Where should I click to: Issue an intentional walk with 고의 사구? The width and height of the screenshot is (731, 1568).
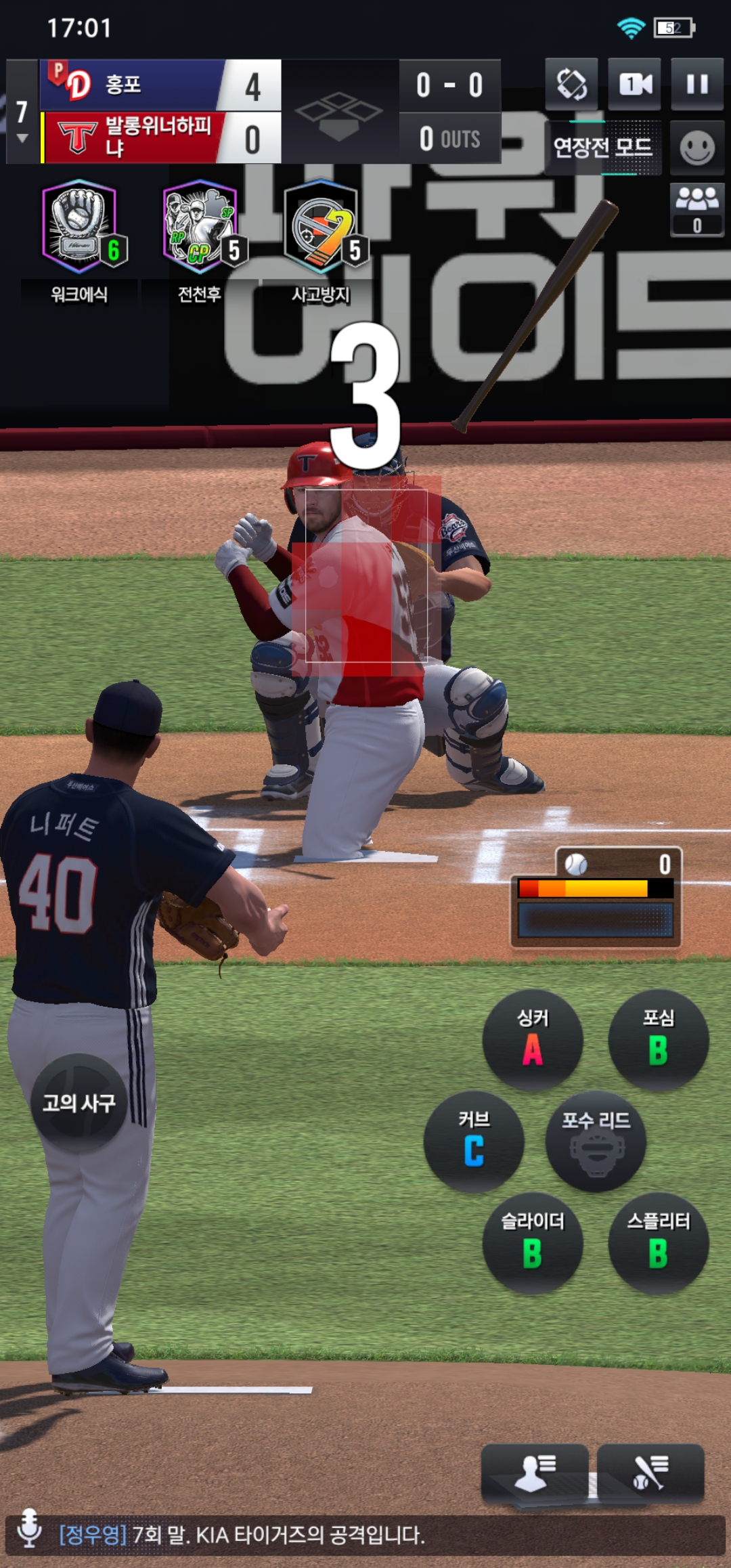(x=79, y=1103)
